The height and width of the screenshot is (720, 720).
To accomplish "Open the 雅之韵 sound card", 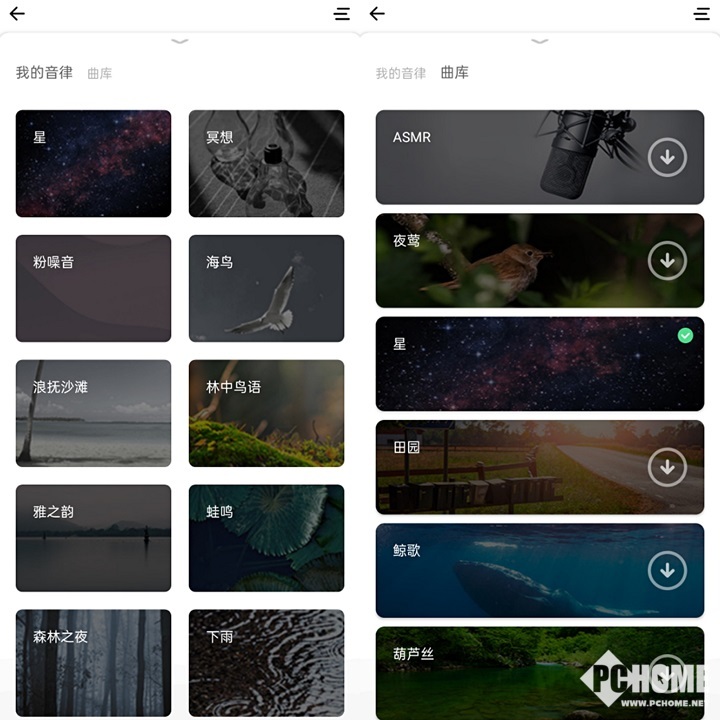I will tap(93, 538).
